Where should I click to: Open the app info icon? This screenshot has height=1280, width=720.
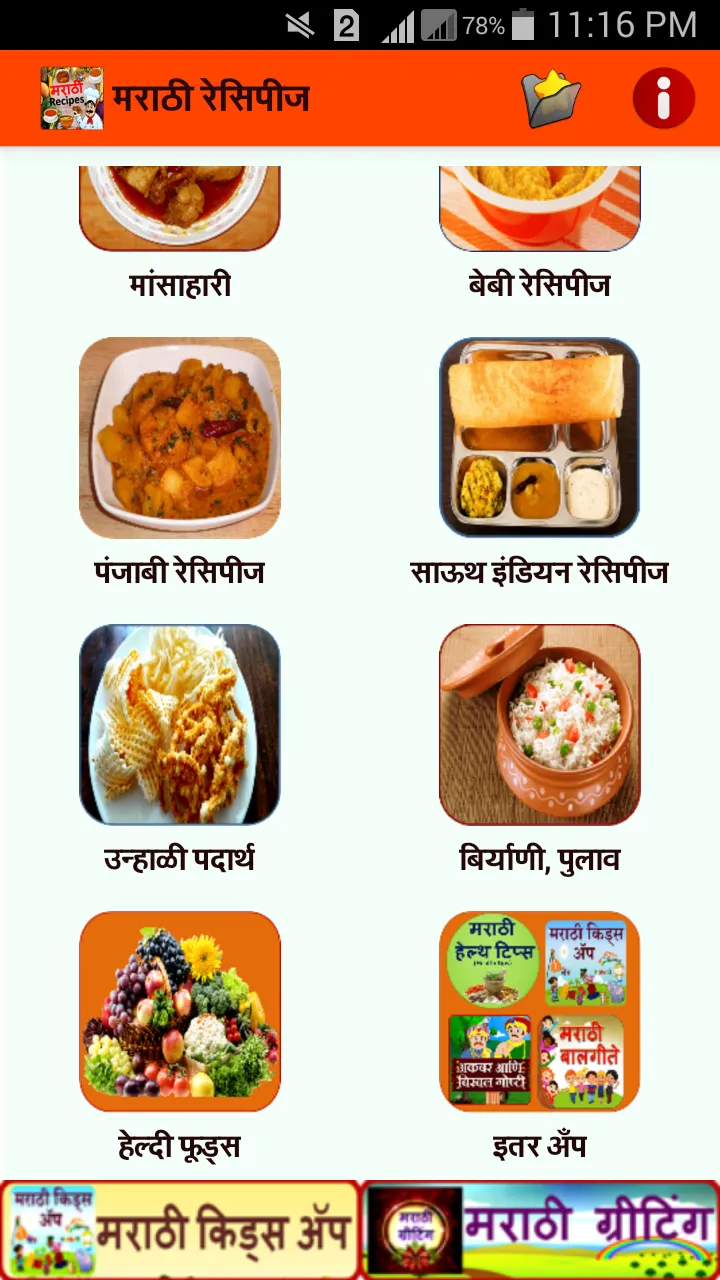point(662,98)
